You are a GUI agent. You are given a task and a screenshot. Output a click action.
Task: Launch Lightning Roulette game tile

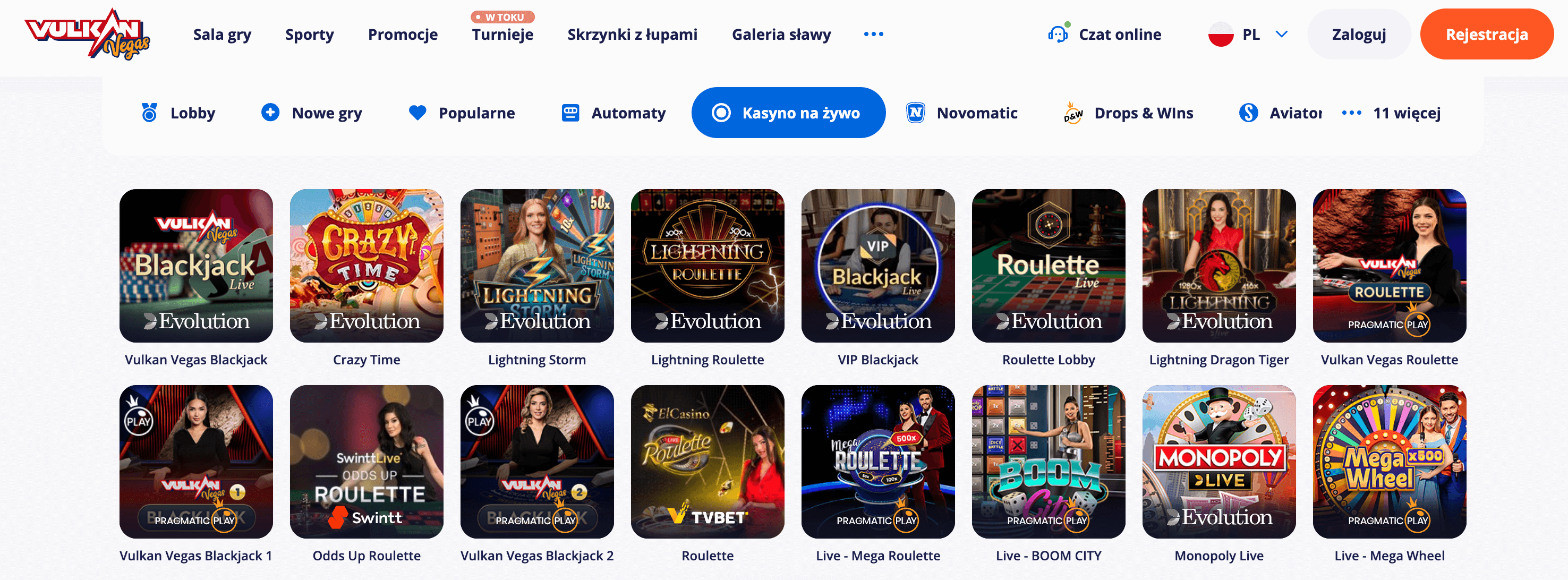tap(708, 266)
